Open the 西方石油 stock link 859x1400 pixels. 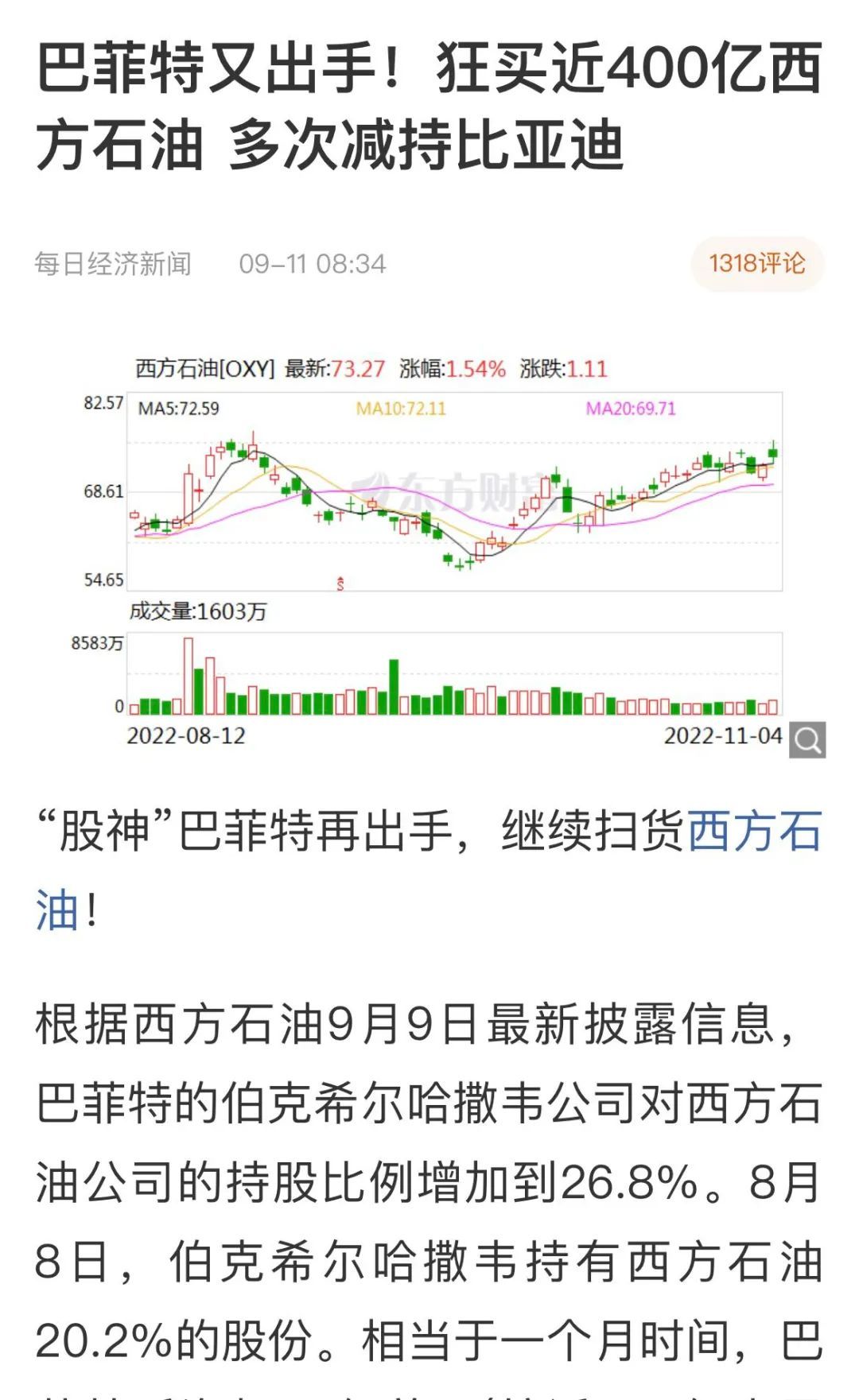pos(753,832)
